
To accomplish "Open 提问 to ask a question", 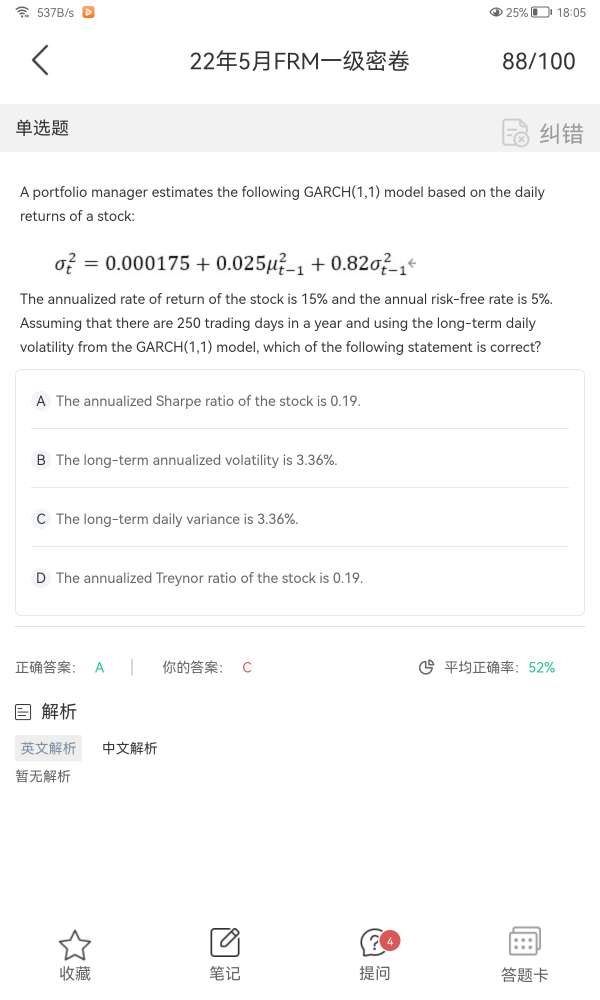I will [375, 954].
